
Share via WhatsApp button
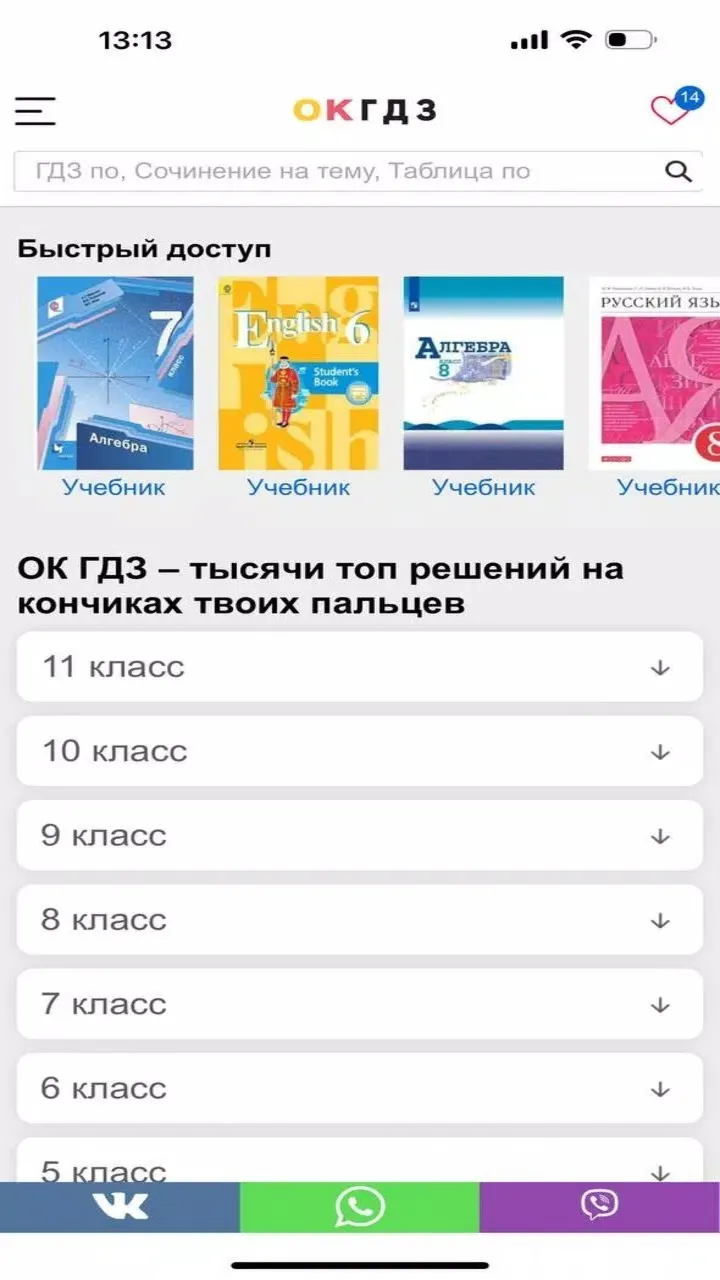click(360, 1207)
